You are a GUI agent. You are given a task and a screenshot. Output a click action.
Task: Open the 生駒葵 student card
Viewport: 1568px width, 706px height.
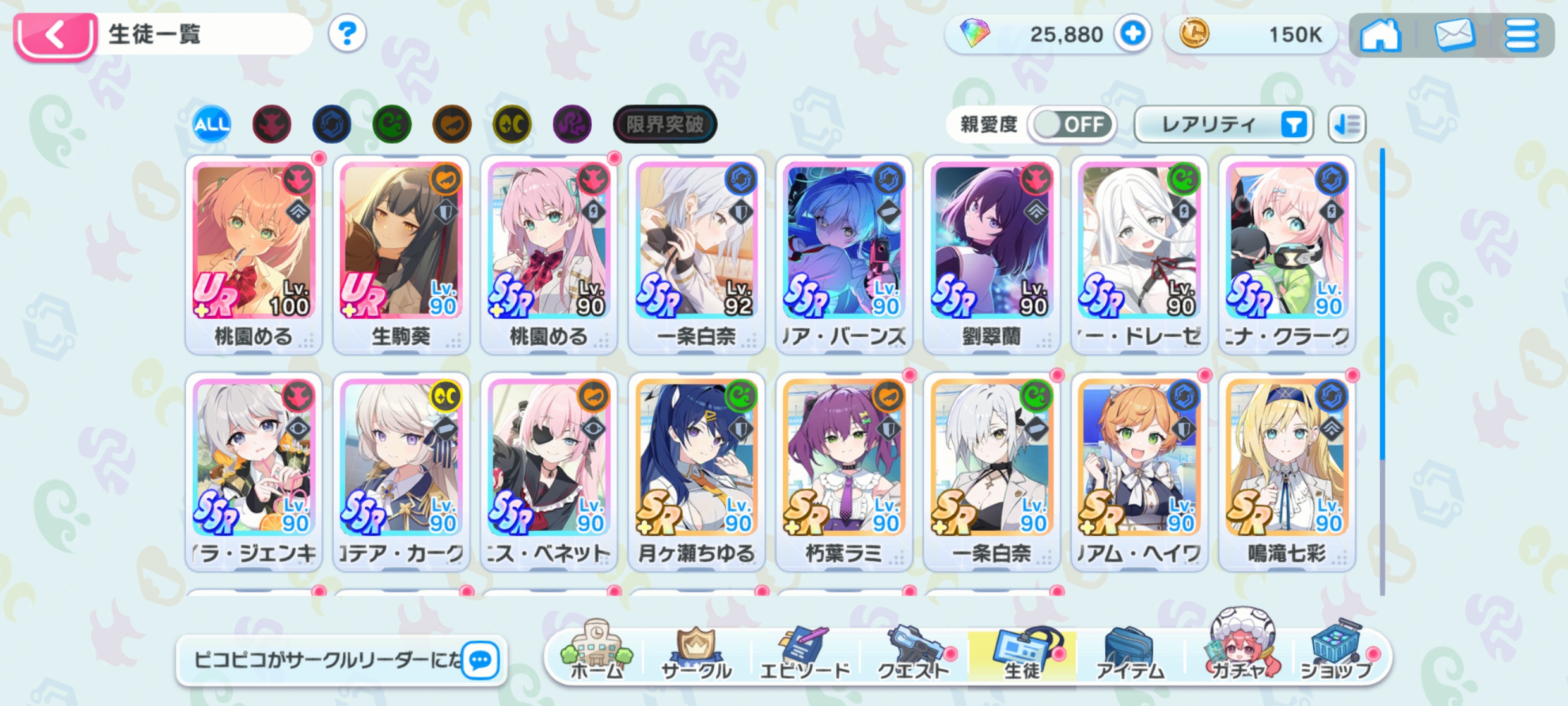pos(401,253)
